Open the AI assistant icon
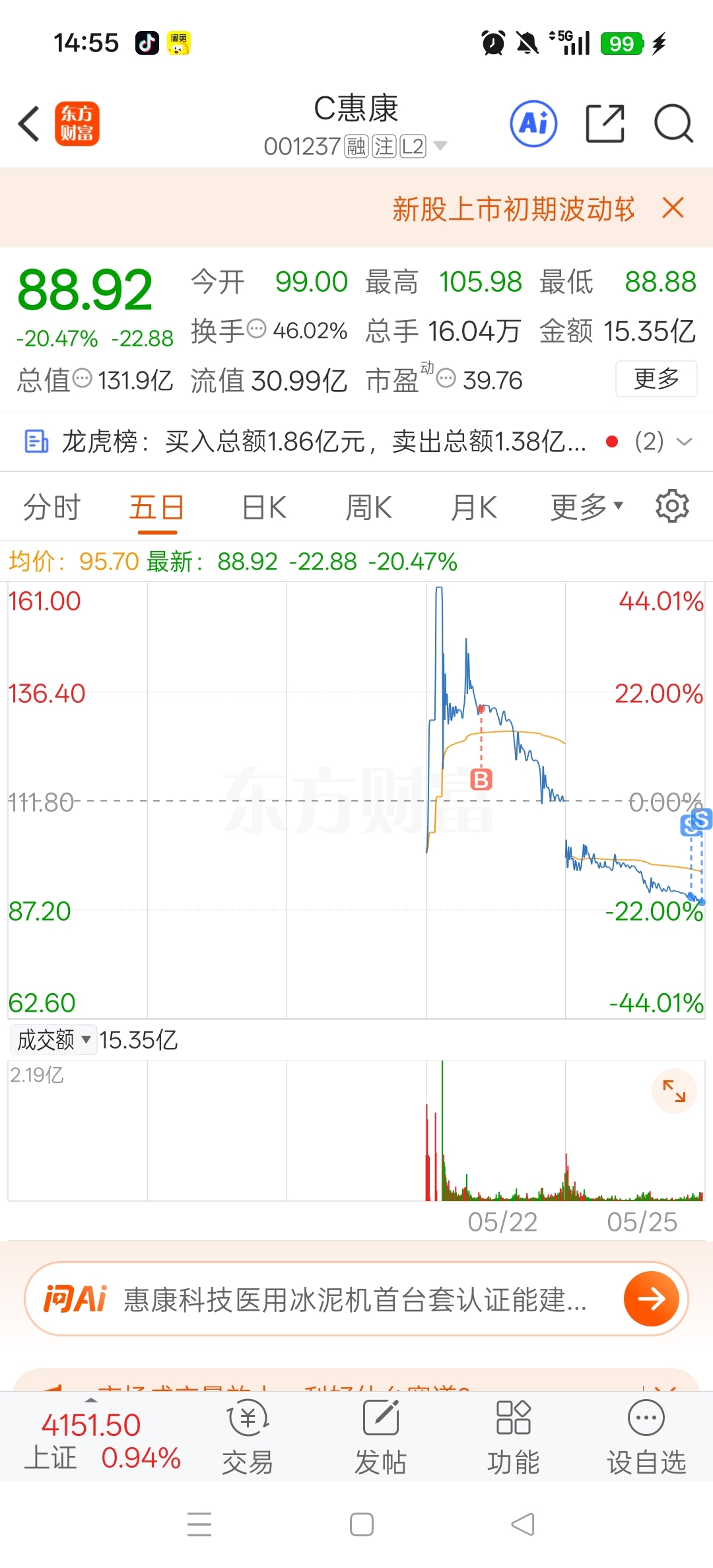The image size is (713, 1568). [533, 123]
